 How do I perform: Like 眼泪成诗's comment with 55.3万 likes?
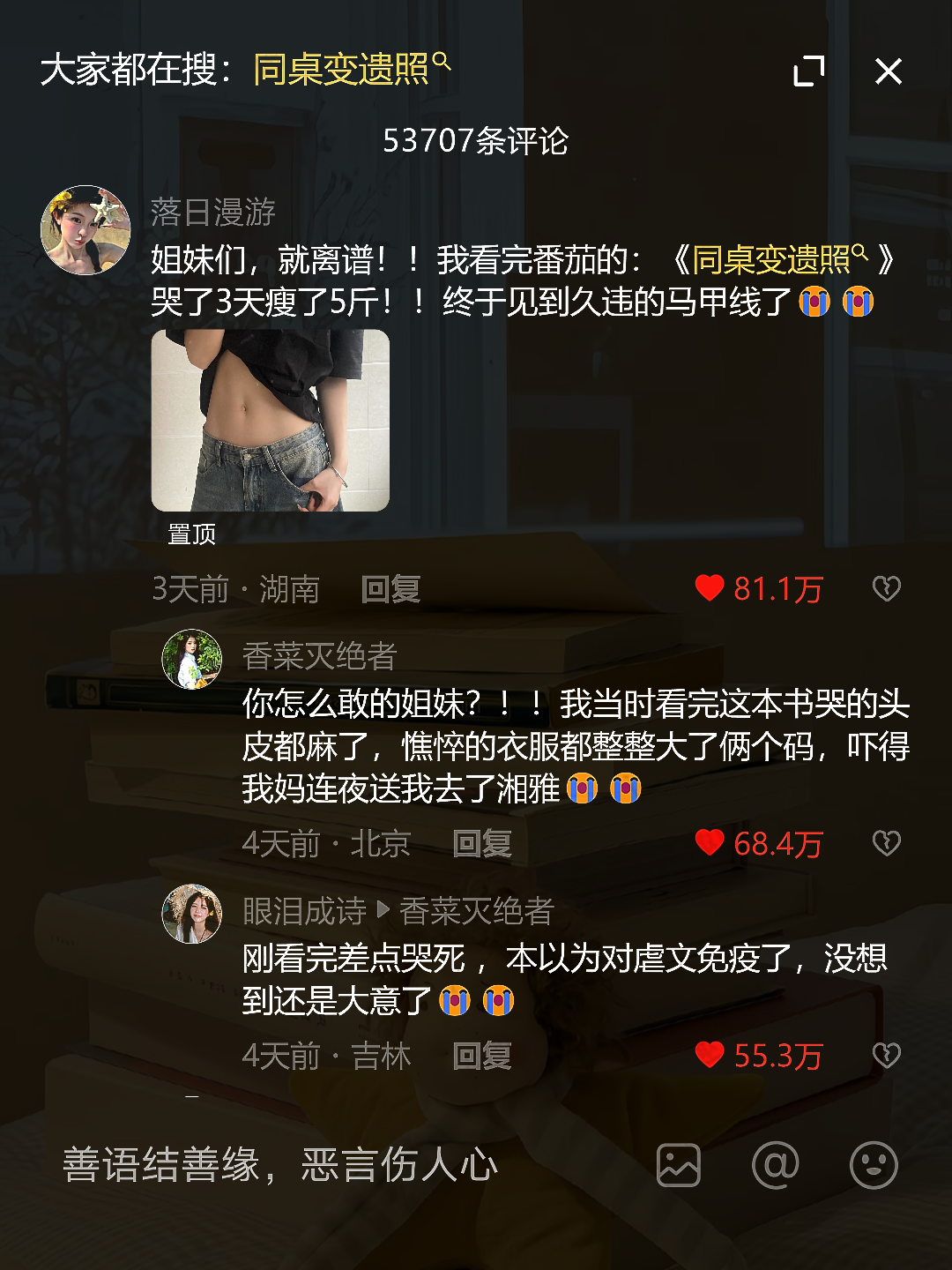758,1056
